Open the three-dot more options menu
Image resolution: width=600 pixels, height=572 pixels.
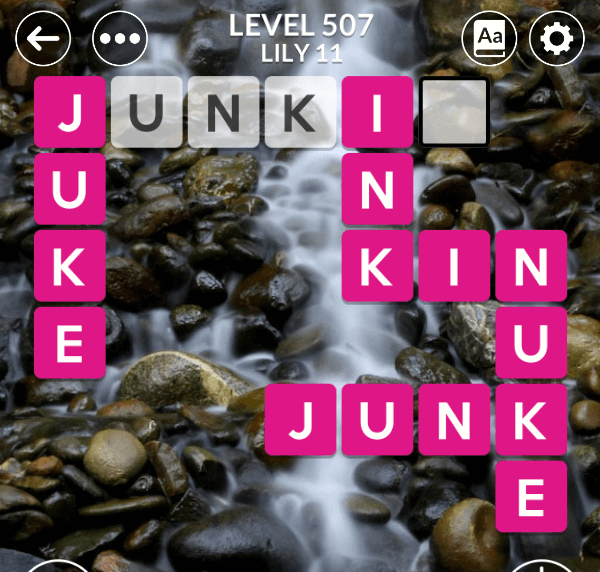coord(120,40)
